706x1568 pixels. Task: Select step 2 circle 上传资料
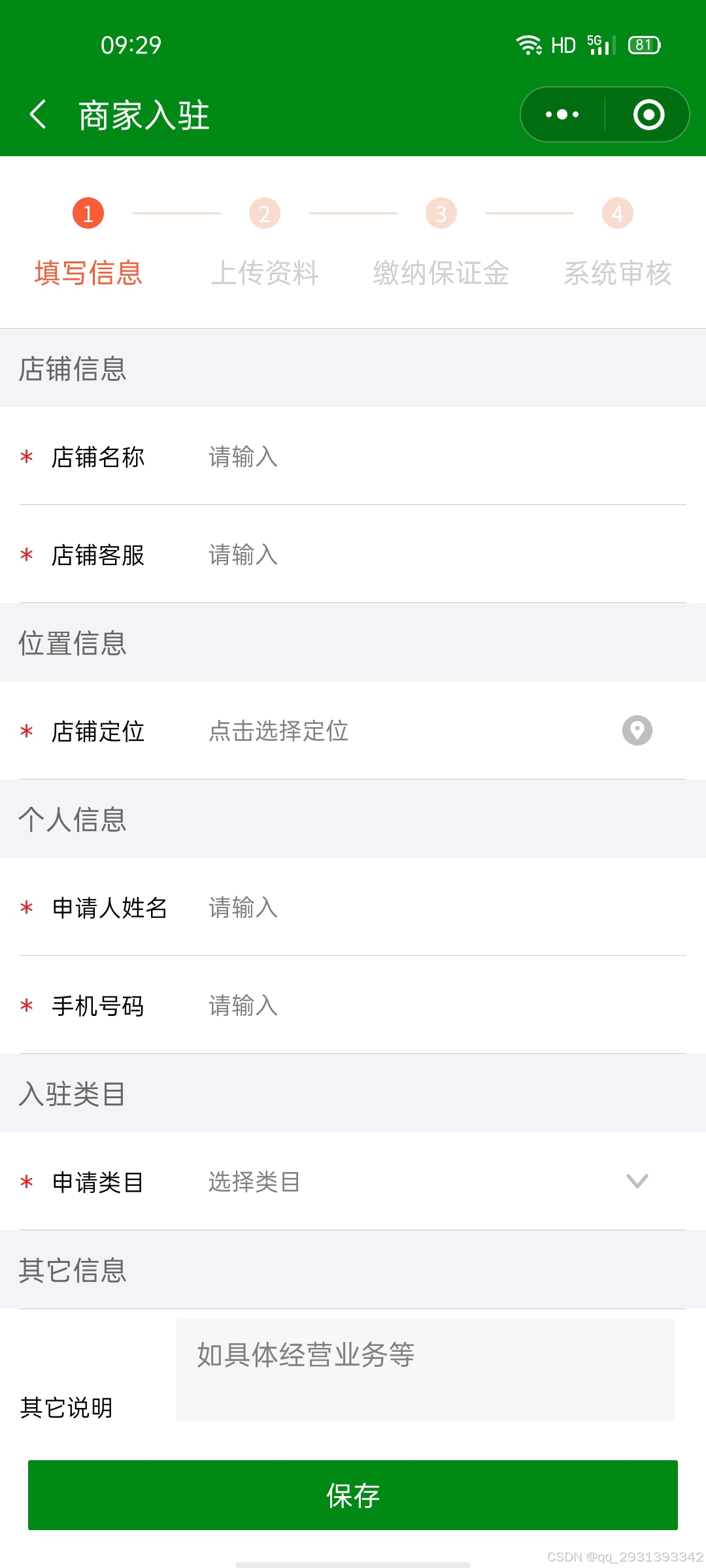(x=263, y=214)
